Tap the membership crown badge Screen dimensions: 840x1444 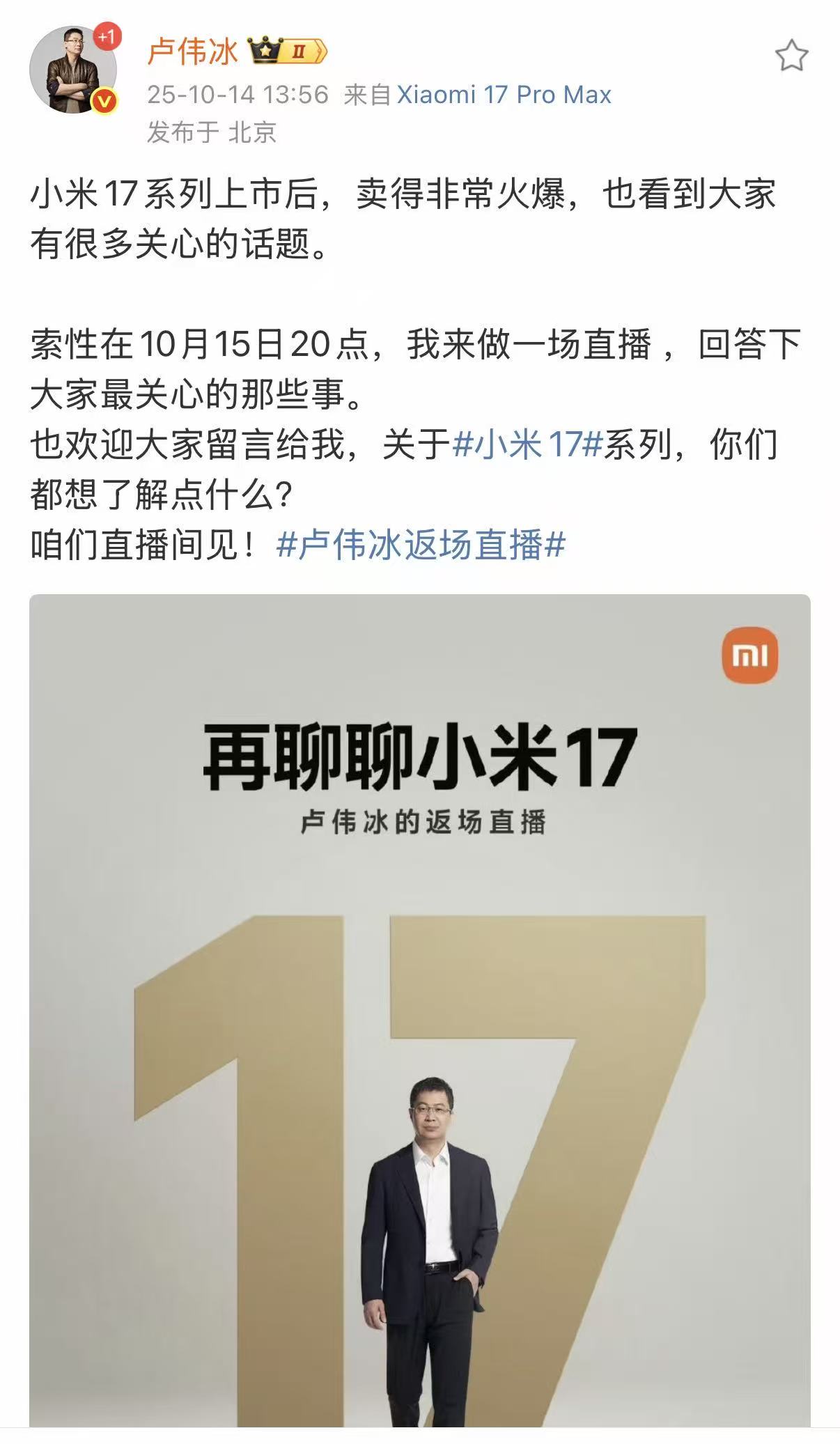pos(287,52)
